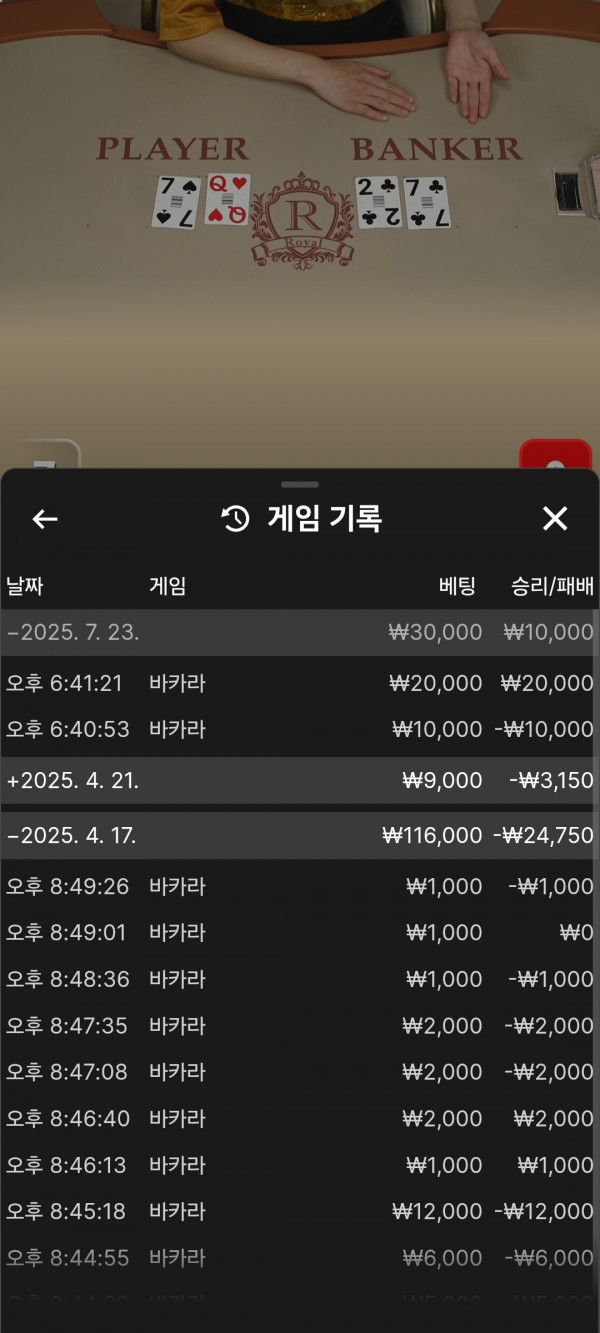Select the 오후 8:48:36 바카라 record

tap(300, 979)
